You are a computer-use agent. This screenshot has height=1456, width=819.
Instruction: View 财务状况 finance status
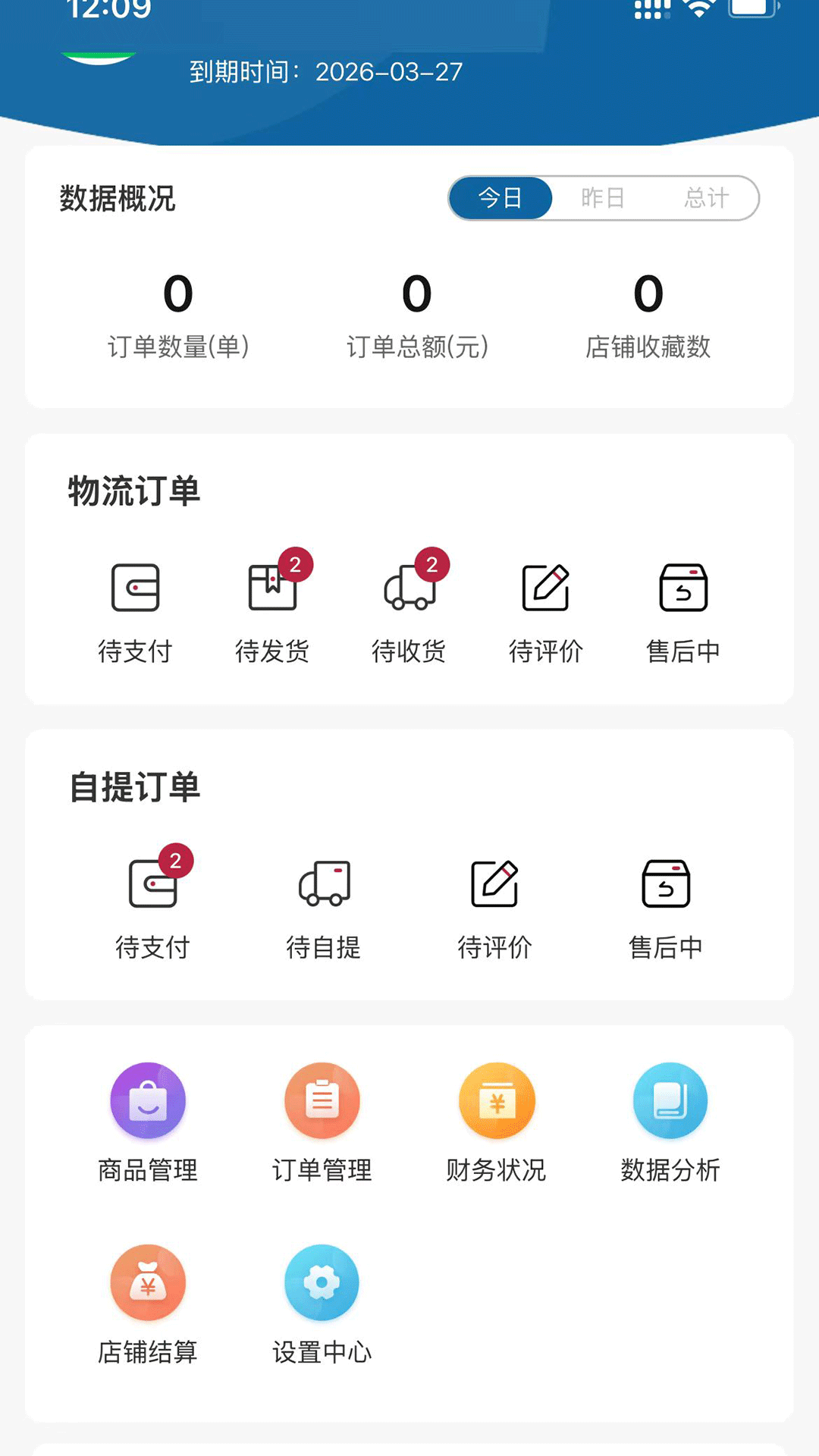click(x=496, y=1122)
